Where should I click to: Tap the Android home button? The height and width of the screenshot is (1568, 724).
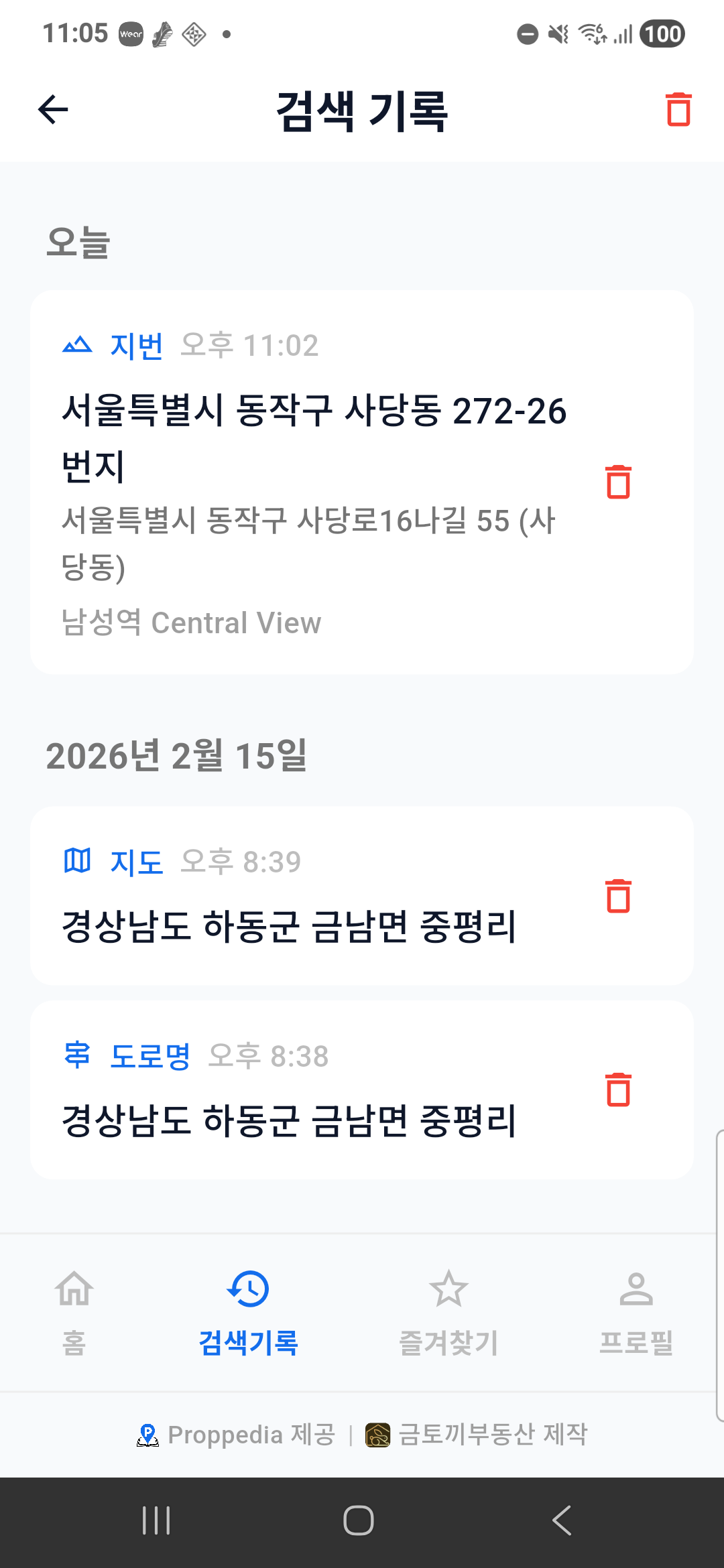(x=360, y=1520)
